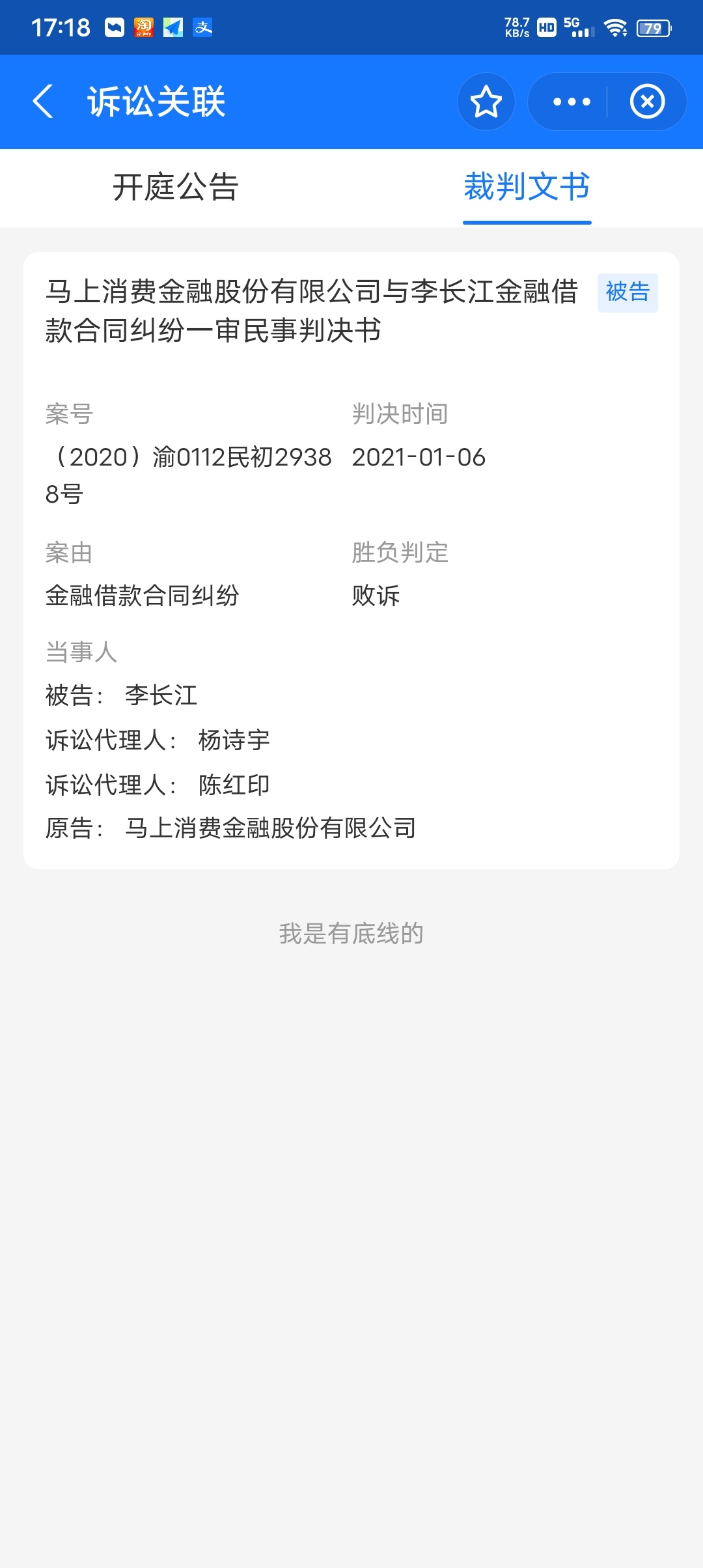Screen dimensions: 703x1568
Task: Close the mini program
Action: click(647, 102)
